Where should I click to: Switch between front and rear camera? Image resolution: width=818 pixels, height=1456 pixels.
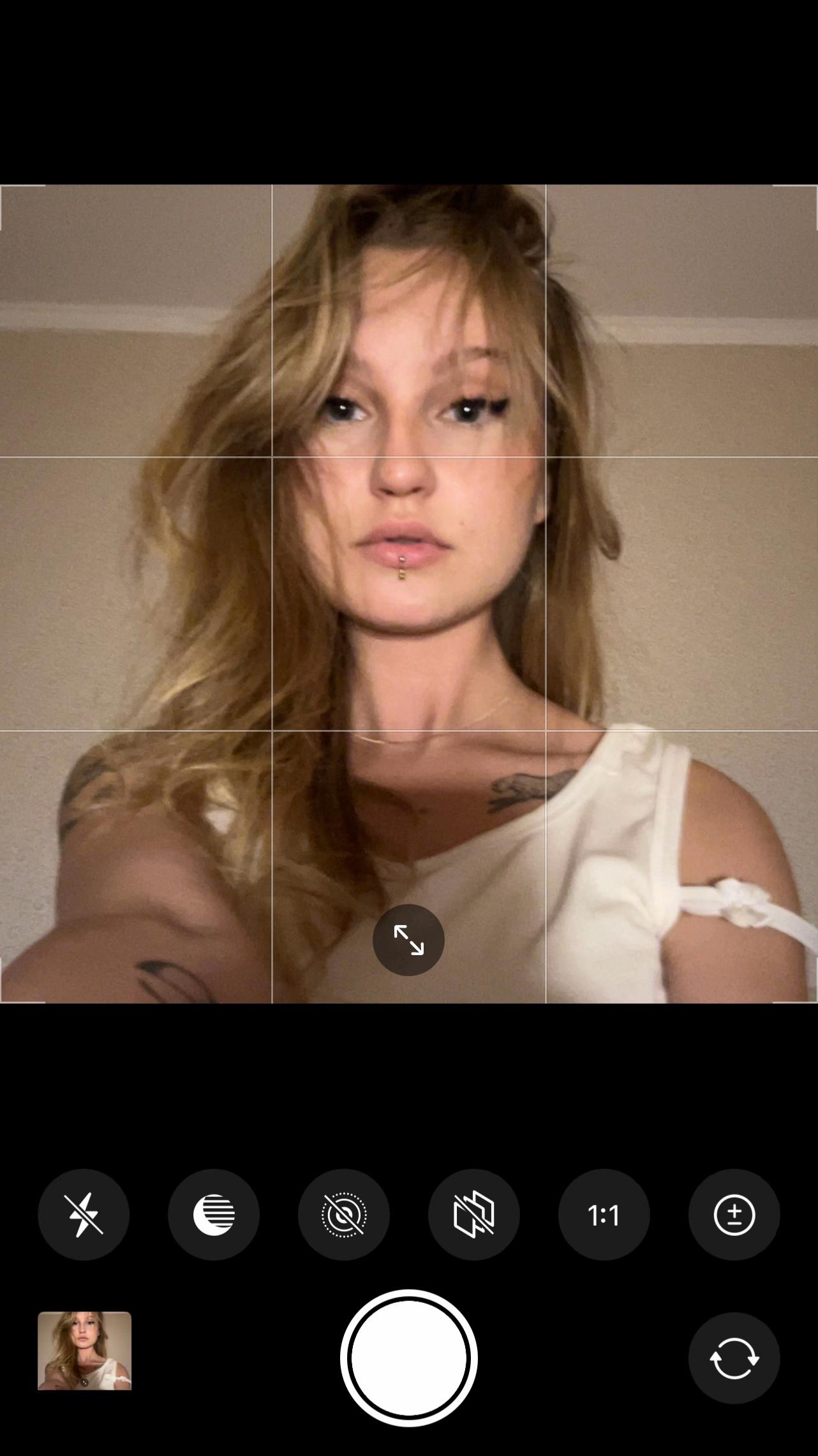tap(734, 1358)
